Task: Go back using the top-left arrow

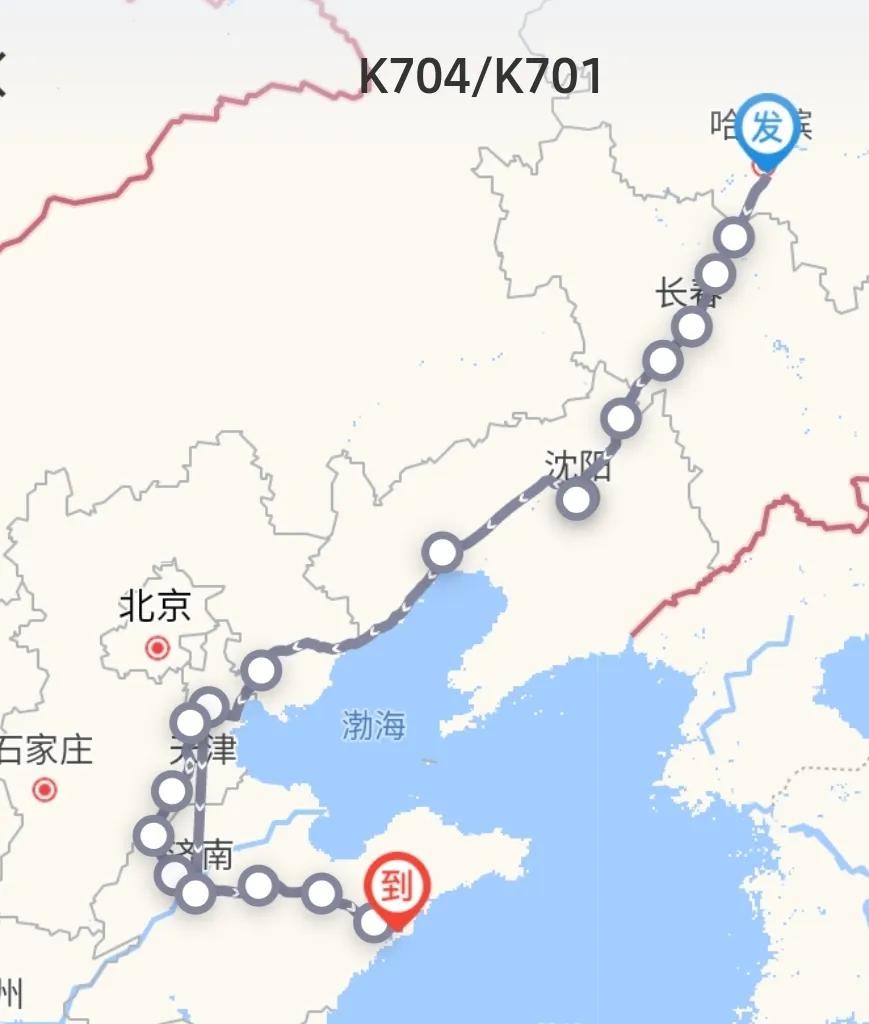Action: pyautogui.click(x=3, y=78)
